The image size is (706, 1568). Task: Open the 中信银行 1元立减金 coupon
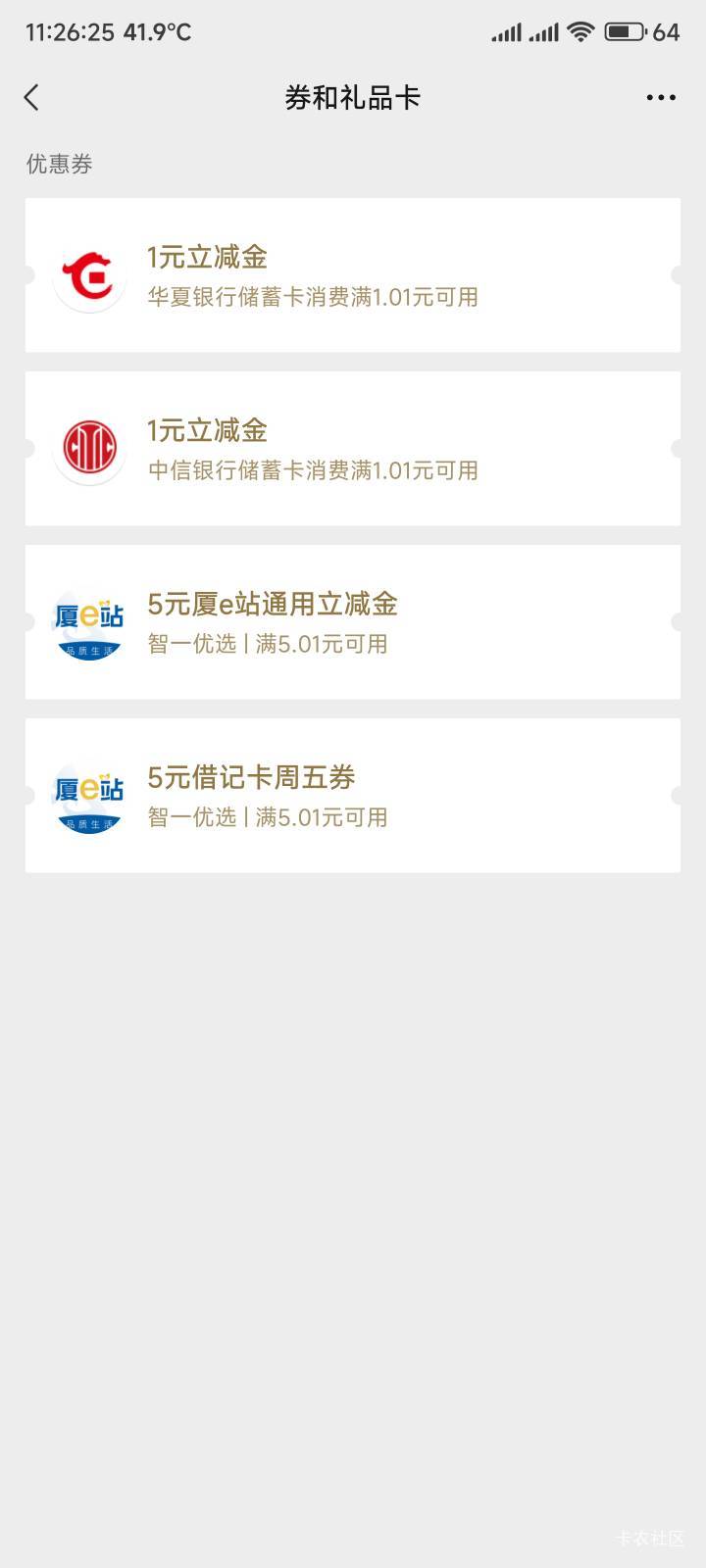352,449
